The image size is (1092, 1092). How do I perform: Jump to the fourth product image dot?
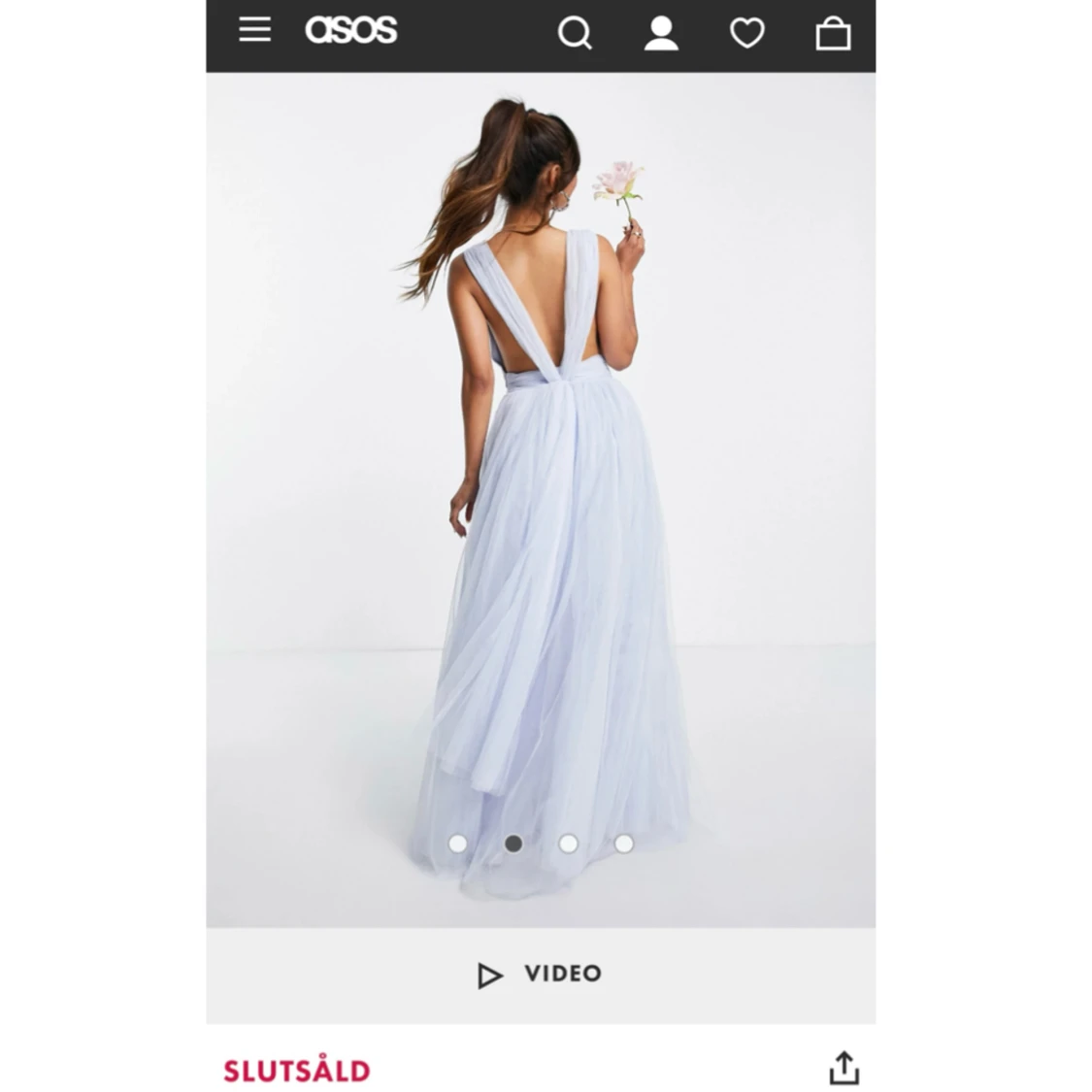(624, 844)
